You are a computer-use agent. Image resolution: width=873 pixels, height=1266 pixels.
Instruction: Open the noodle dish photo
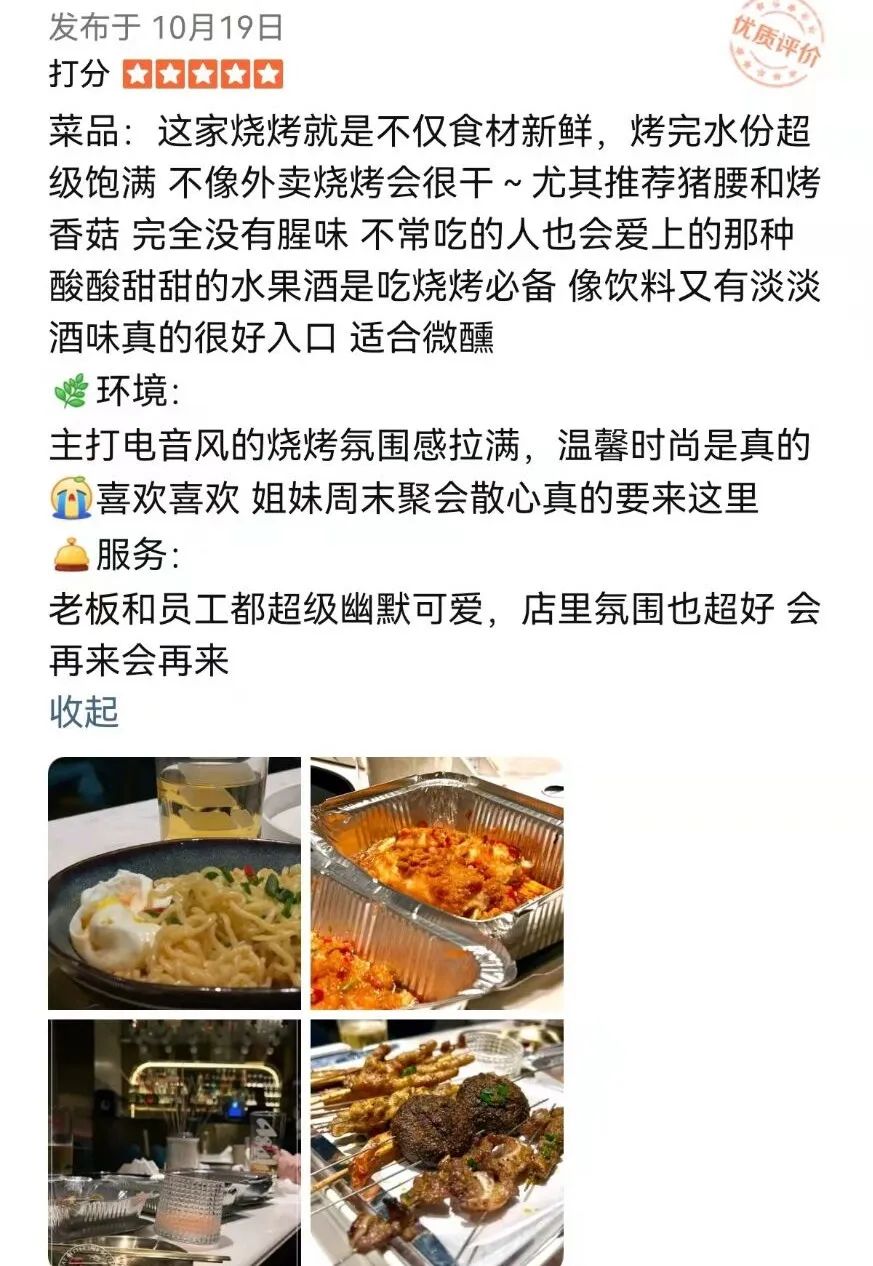tap(174, 883)
